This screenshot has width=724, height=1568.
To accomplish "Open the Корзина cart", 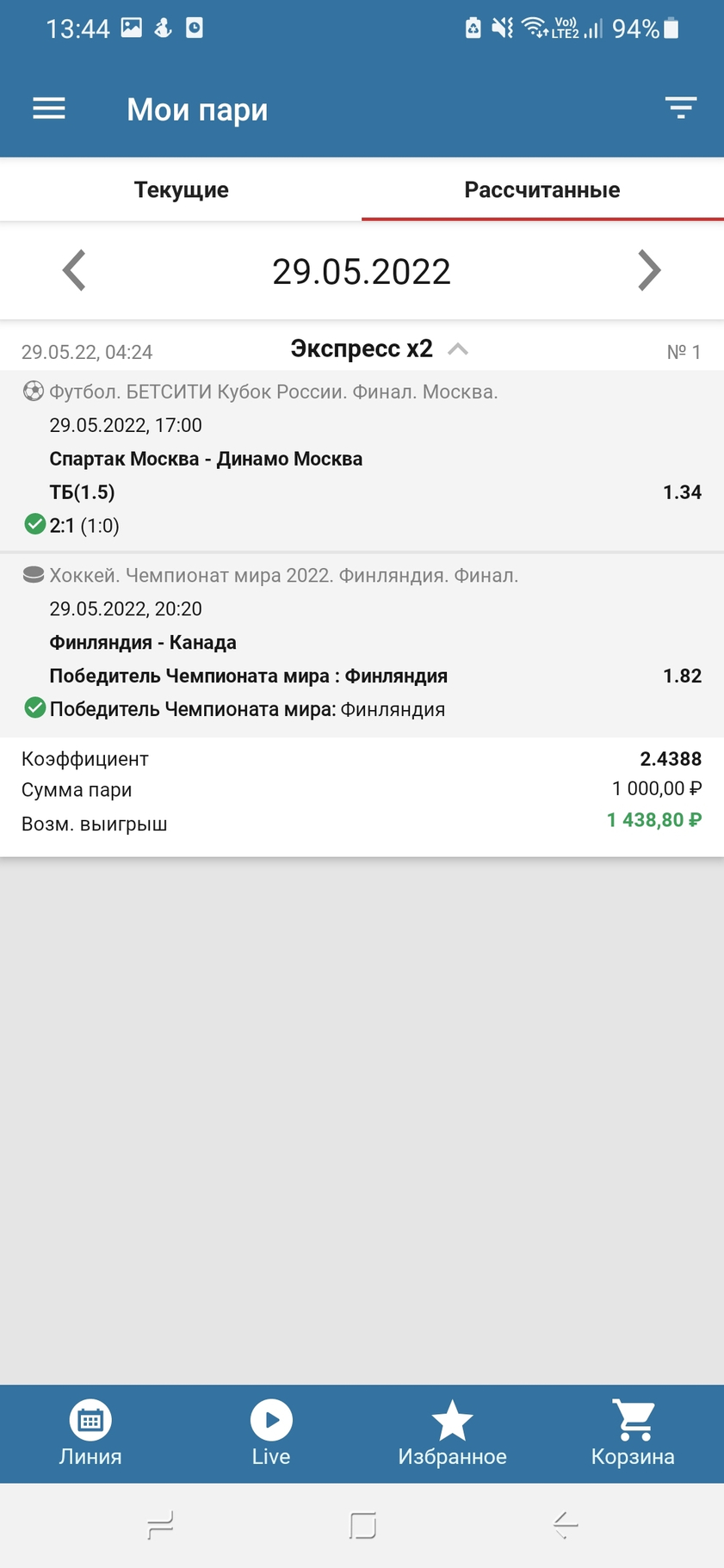I will [x=633, y=1434].
